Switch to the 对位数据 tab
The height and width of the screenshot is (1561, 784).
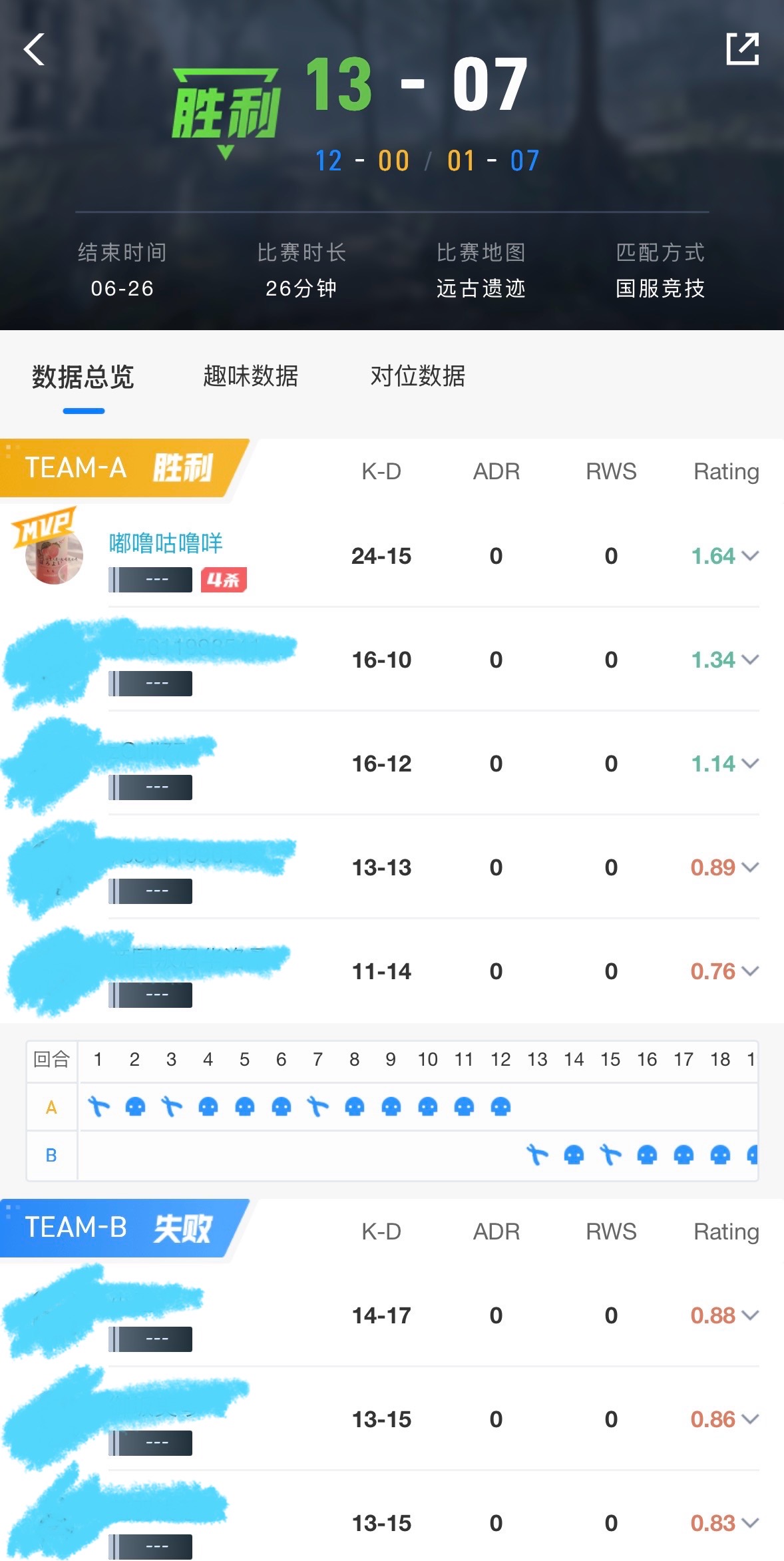click(417, 376)
